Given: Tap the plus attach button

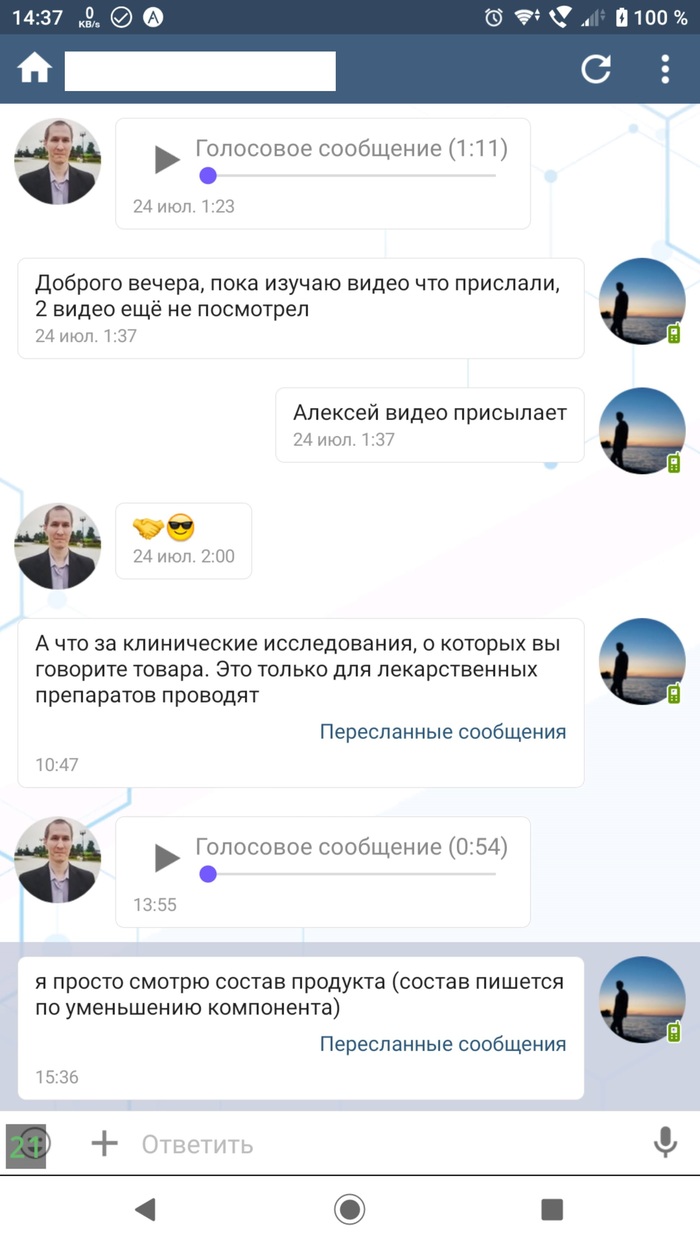Looking at the screenshot, I should coord(104,1143).
